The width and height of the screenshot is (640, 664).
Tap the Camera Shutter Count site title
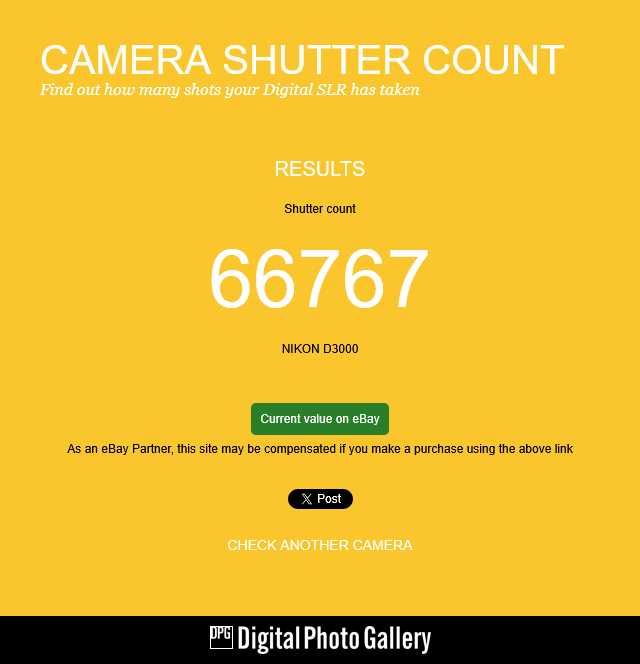[x=302, y=60]
